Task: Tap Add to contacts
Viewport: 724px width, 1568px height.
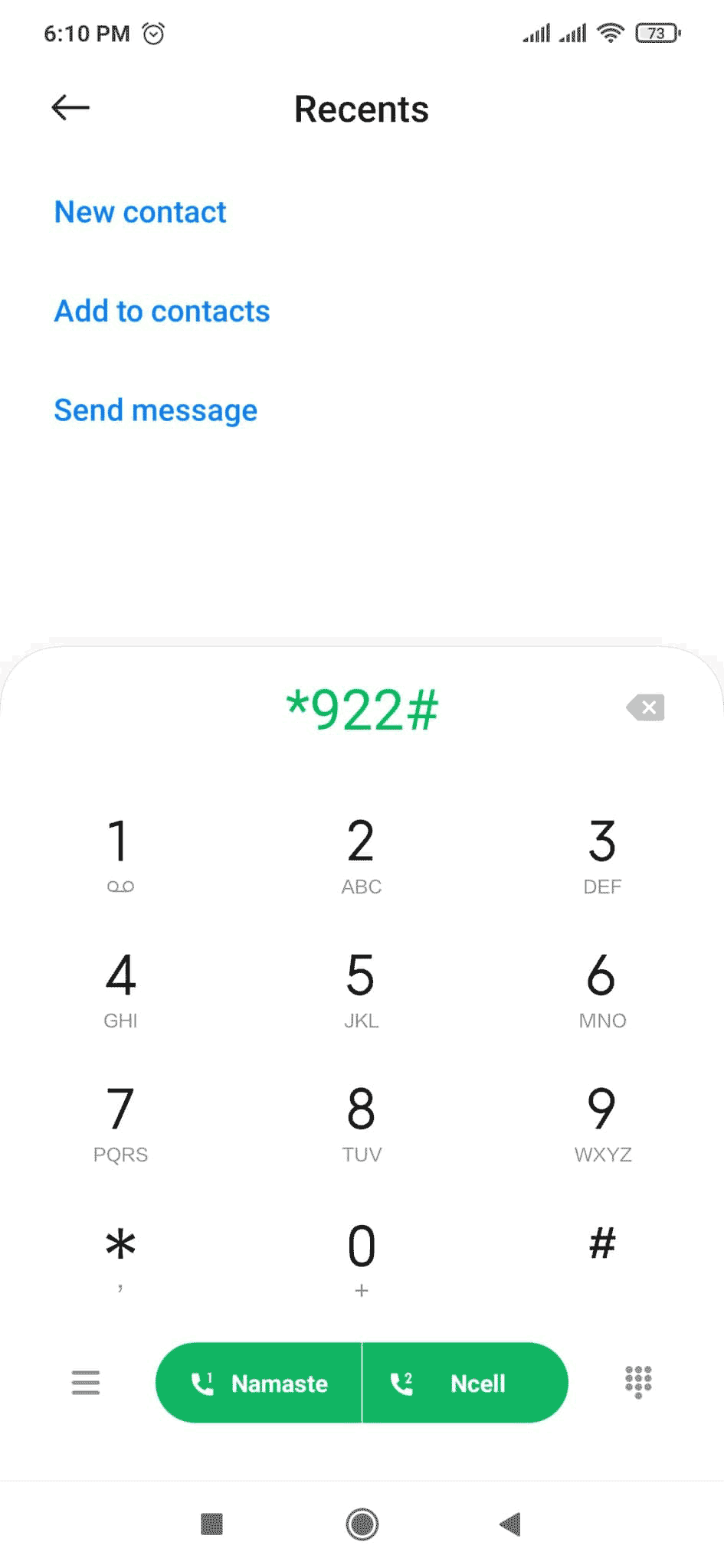Action: click(162, 312)
